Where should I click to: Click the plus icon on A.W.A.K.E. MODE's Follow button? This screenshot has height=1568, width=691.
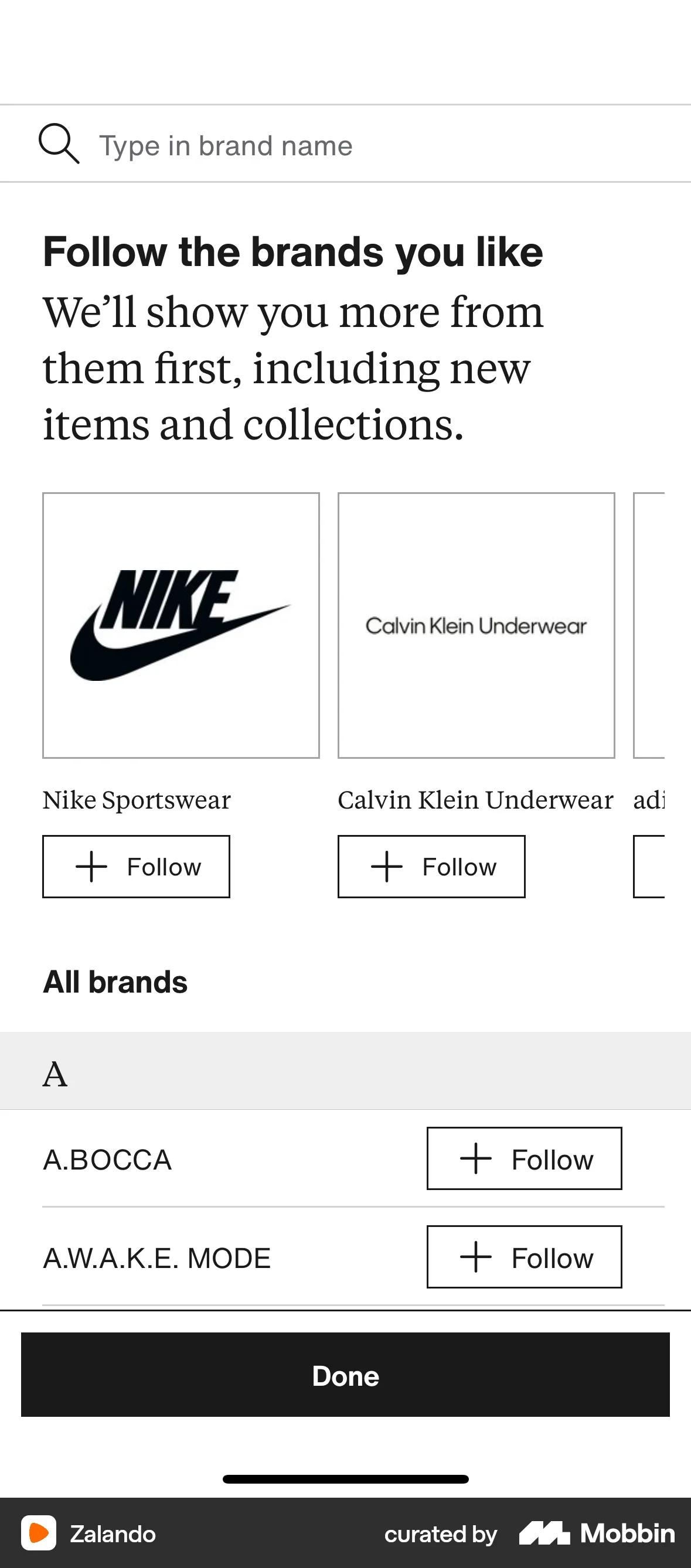tap(477, 1257)
